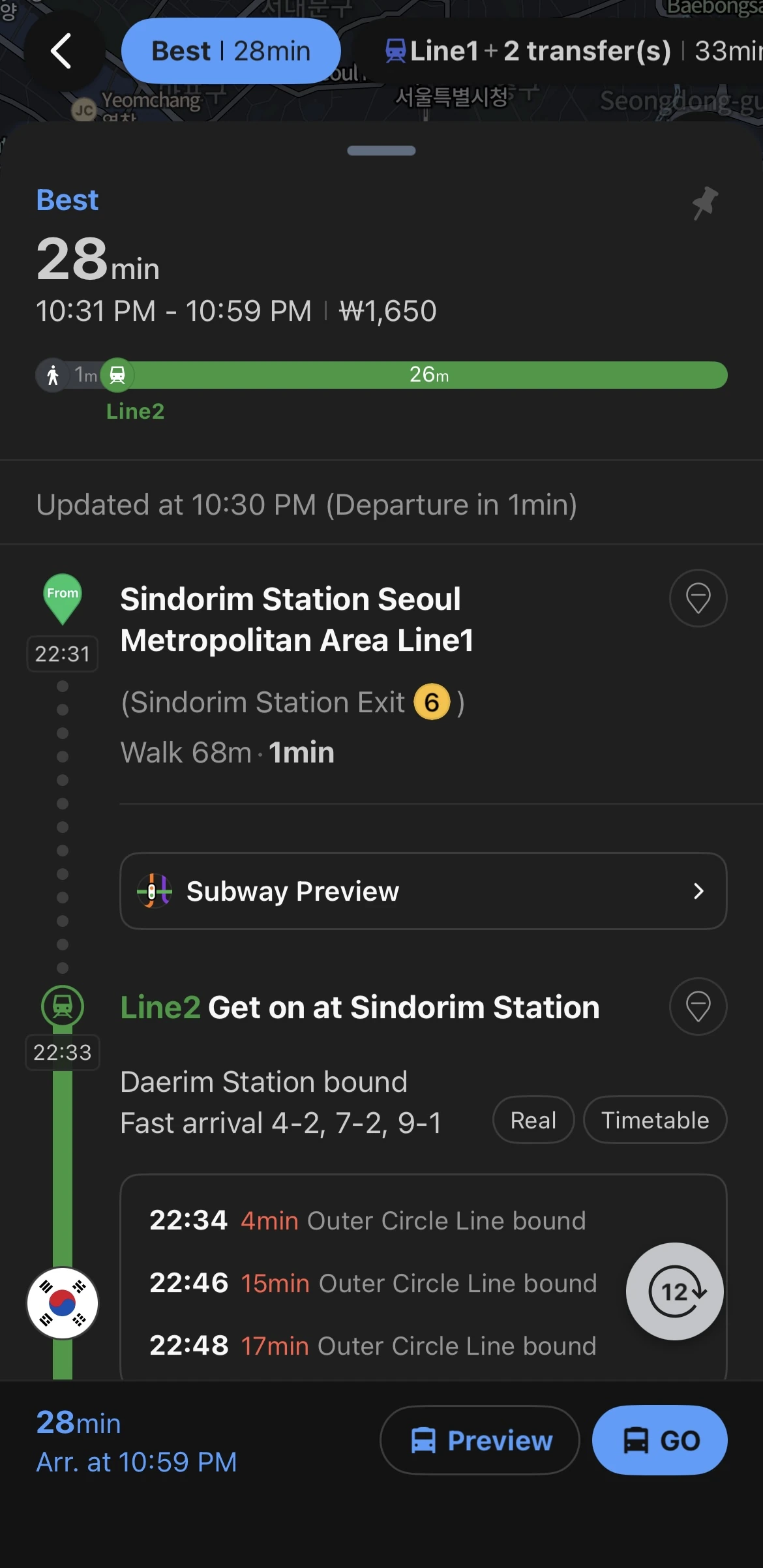Open the Subway Preview map icon
This screenshot has height=1568, width=763.
[x=155, y=891]
